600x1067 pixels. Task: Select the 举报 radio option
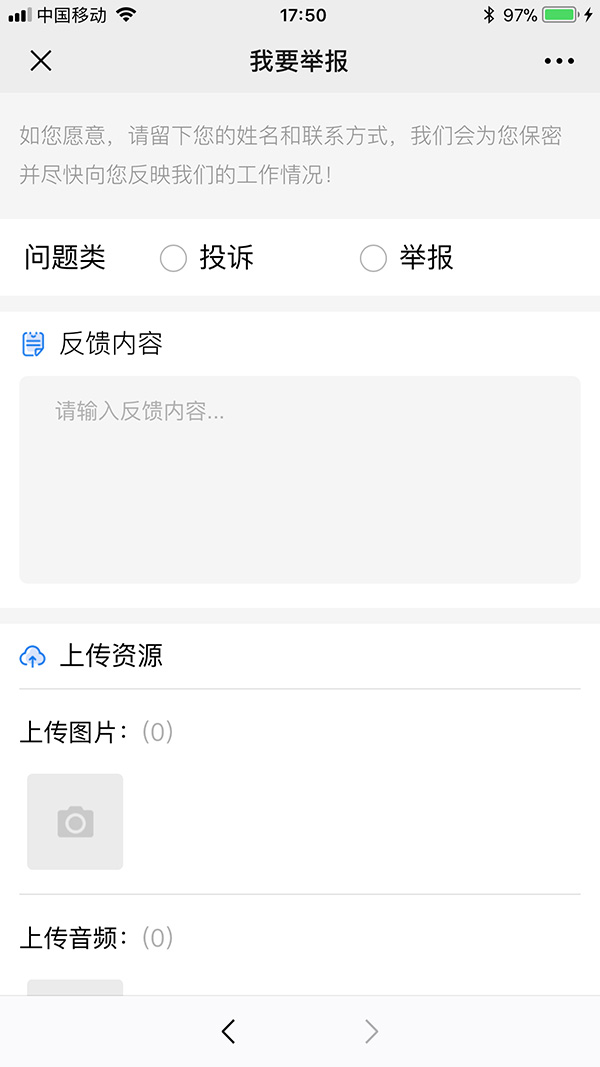(x=373, y=259)
